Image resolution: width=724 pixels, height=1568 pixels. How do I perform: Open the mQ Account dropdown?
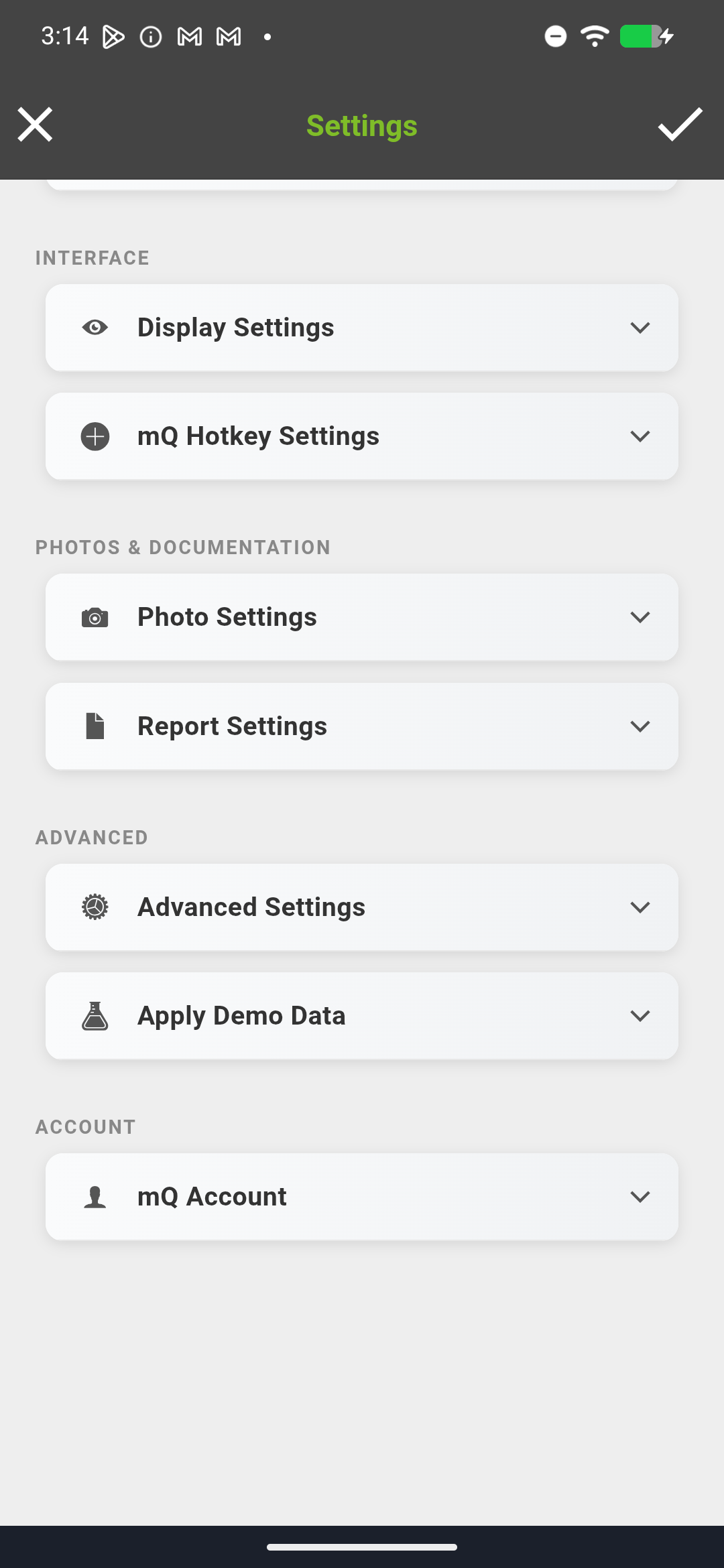(640, 1197)
